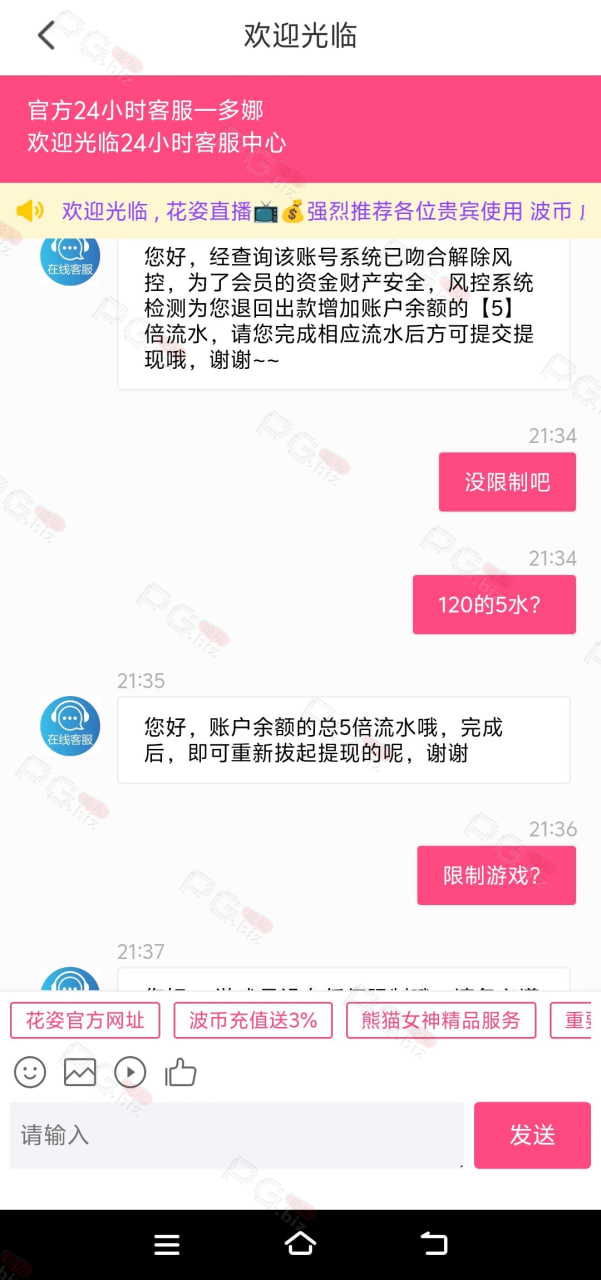This screenshot has width=601, height=1280.
Task: Focus the 请输入 message field
Action: tap(237, 1135)
